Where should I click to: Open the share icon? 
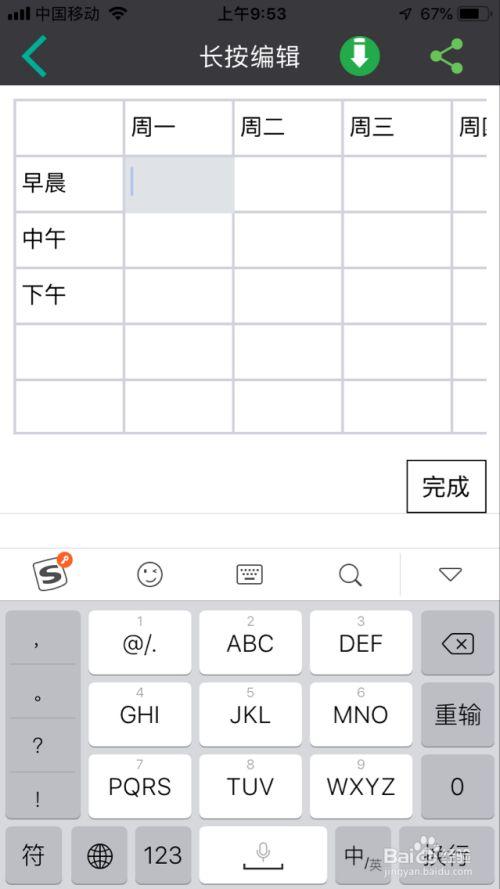tap(447, 56)
